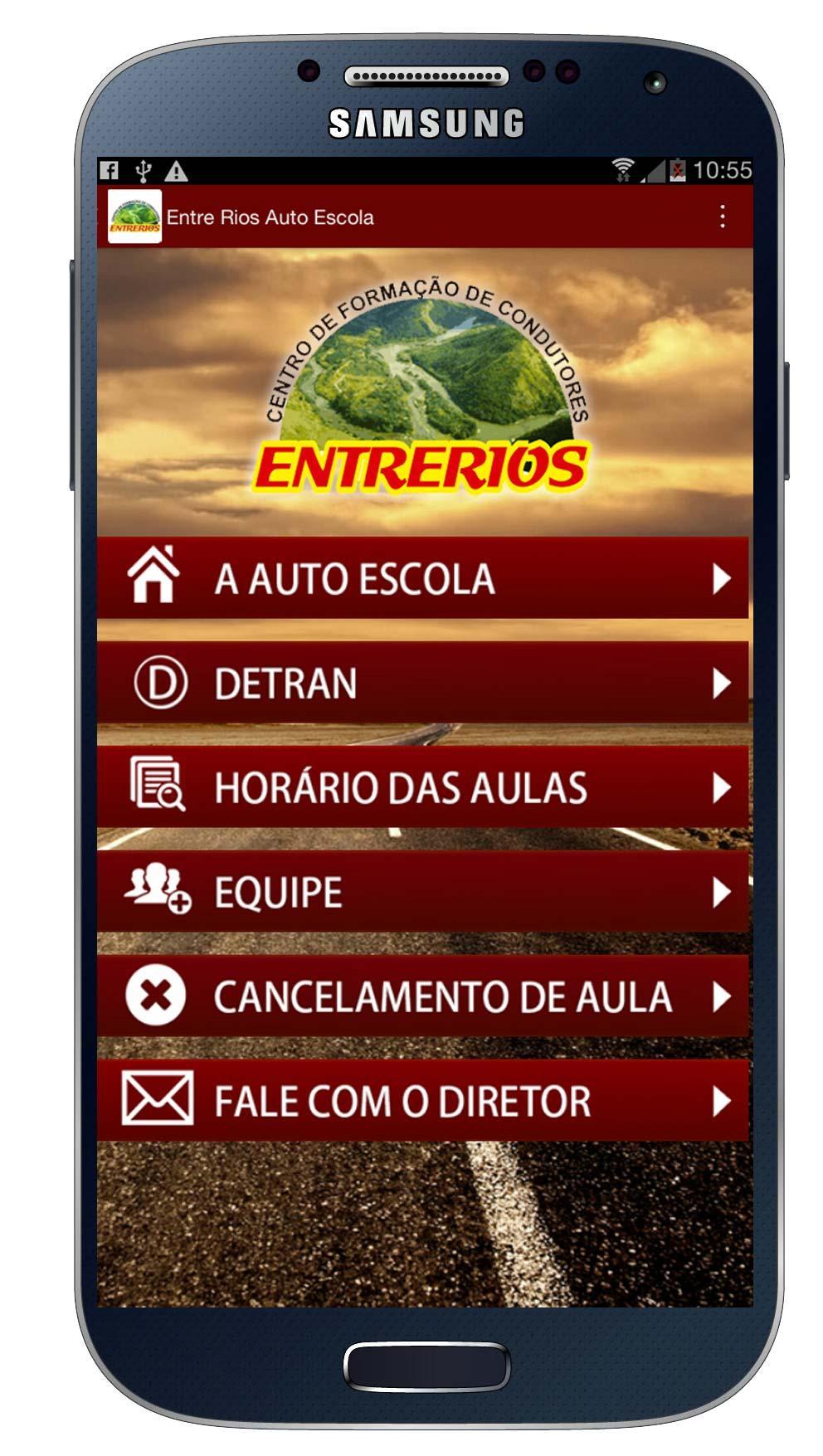
Task: Click the home icon beside A AUTO ESCOLA
Action: click(x=154, y=577)
